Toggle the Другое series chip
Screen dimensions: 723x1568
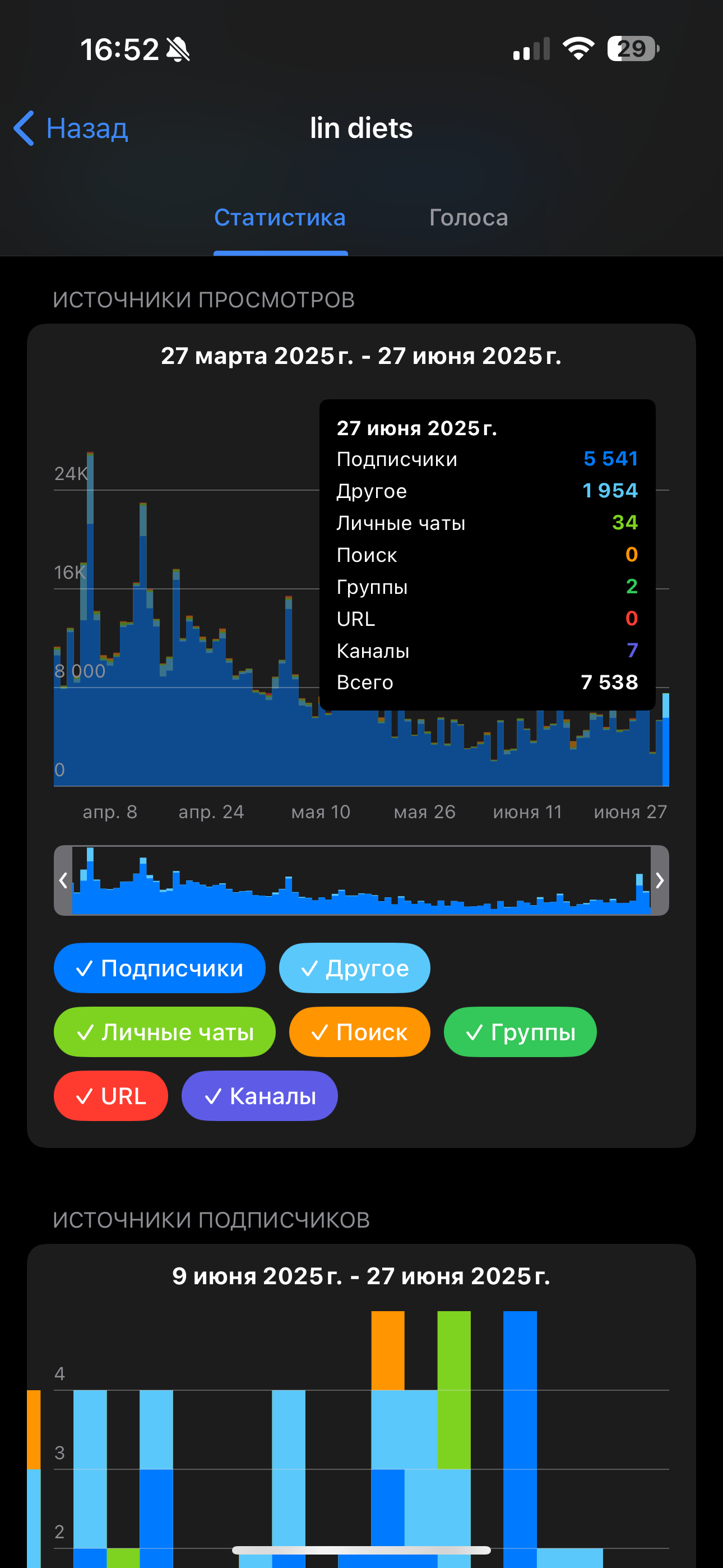[354, 968]
